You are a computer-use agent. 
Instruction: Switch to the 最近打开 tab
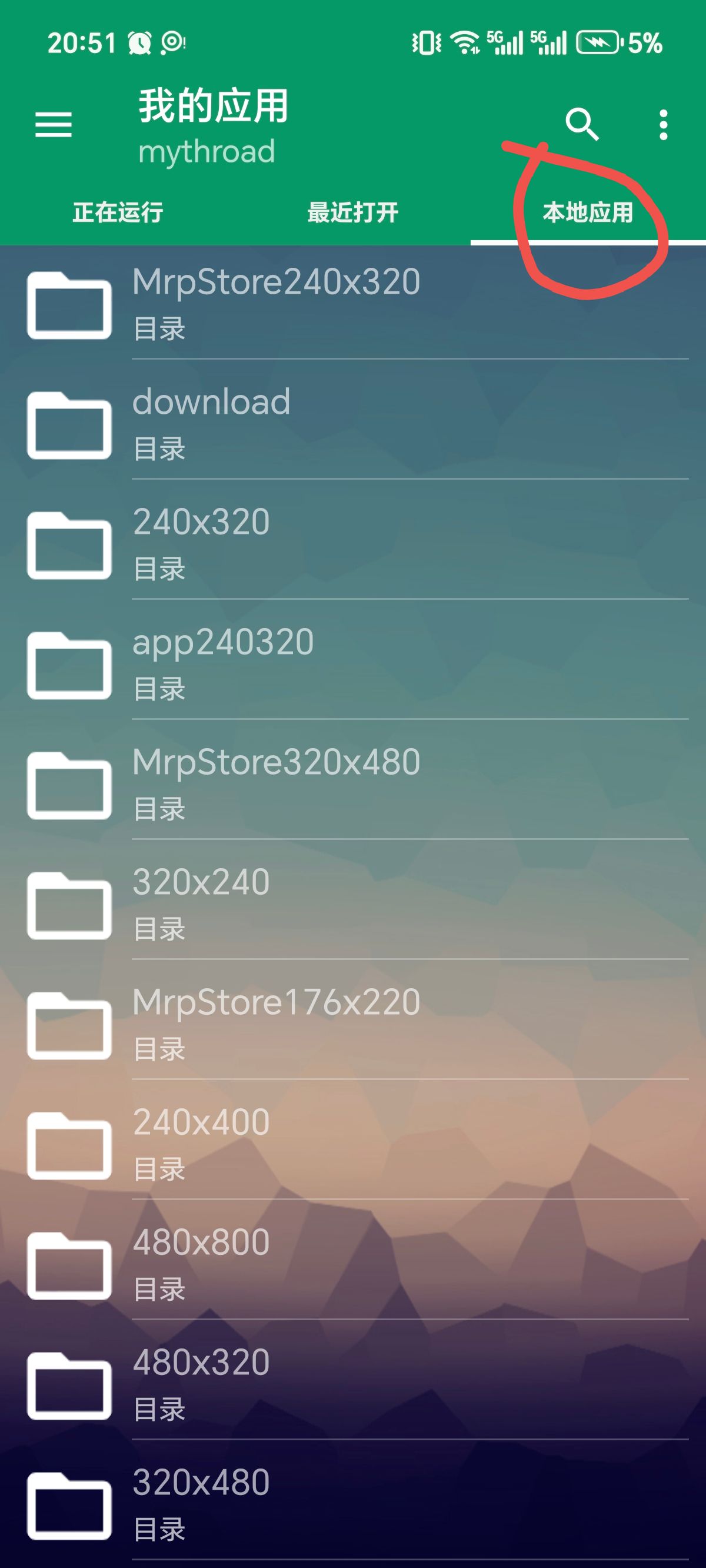(352, 212)
